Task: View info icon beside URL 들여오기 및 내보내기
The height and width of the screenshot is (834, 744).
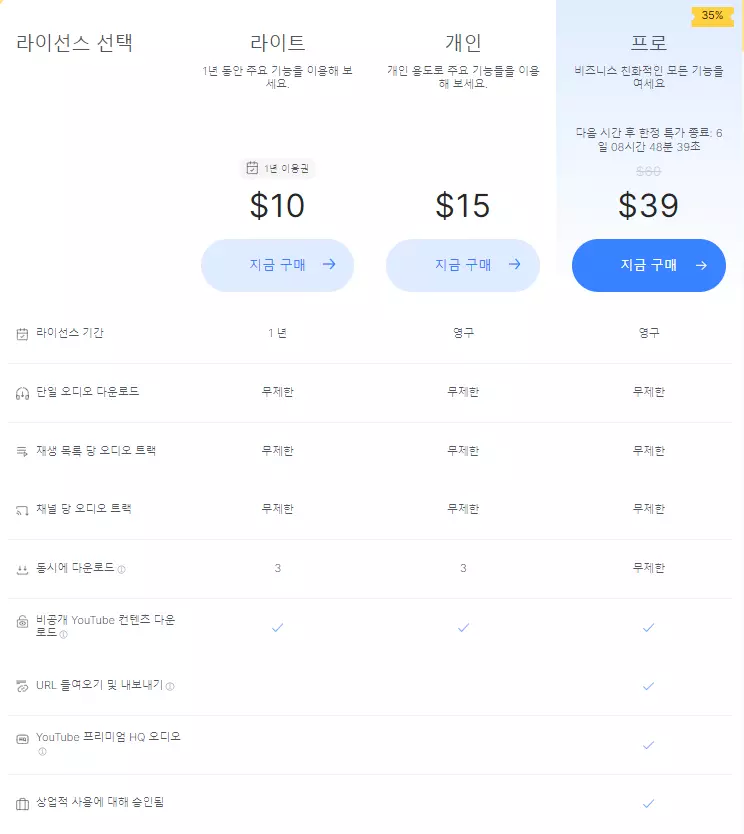Action: (x=170, y=687)
